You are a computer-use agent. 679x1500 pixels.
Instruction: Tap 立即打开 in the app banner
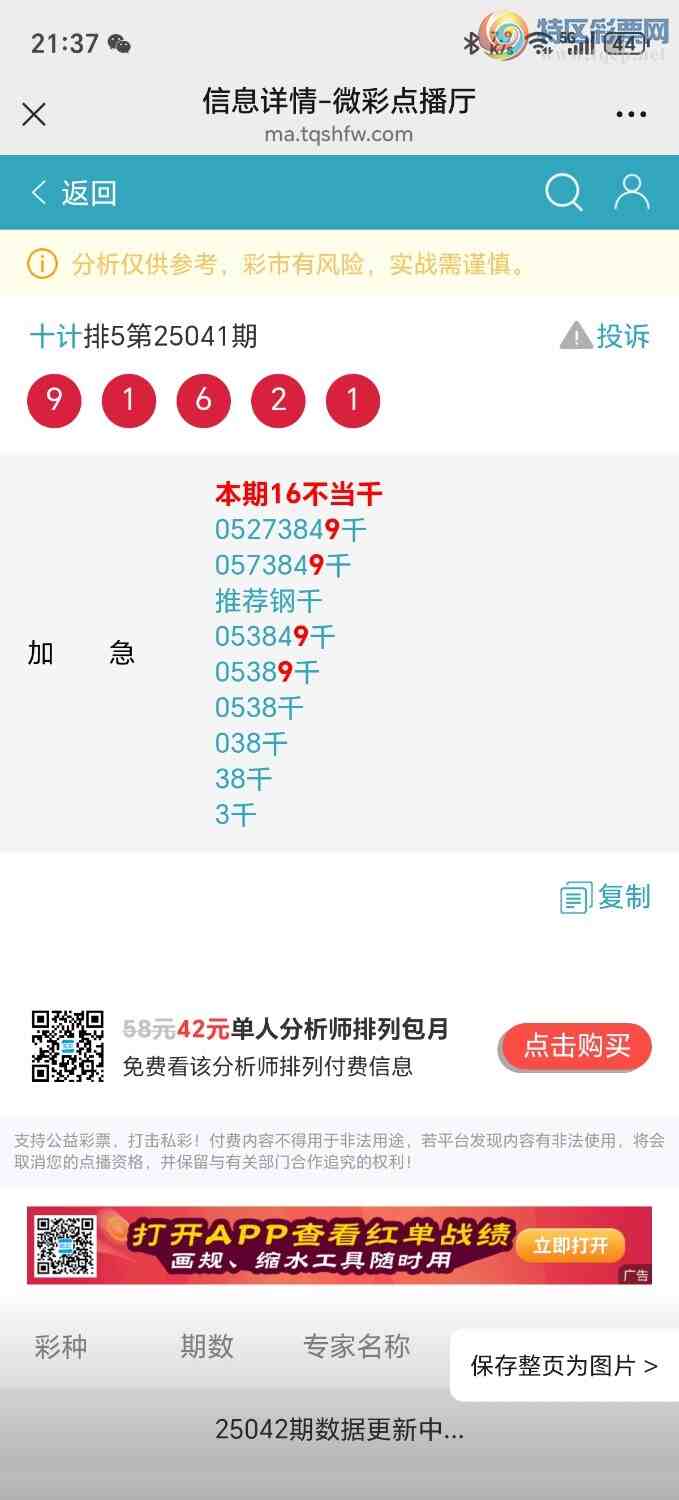569,1245
